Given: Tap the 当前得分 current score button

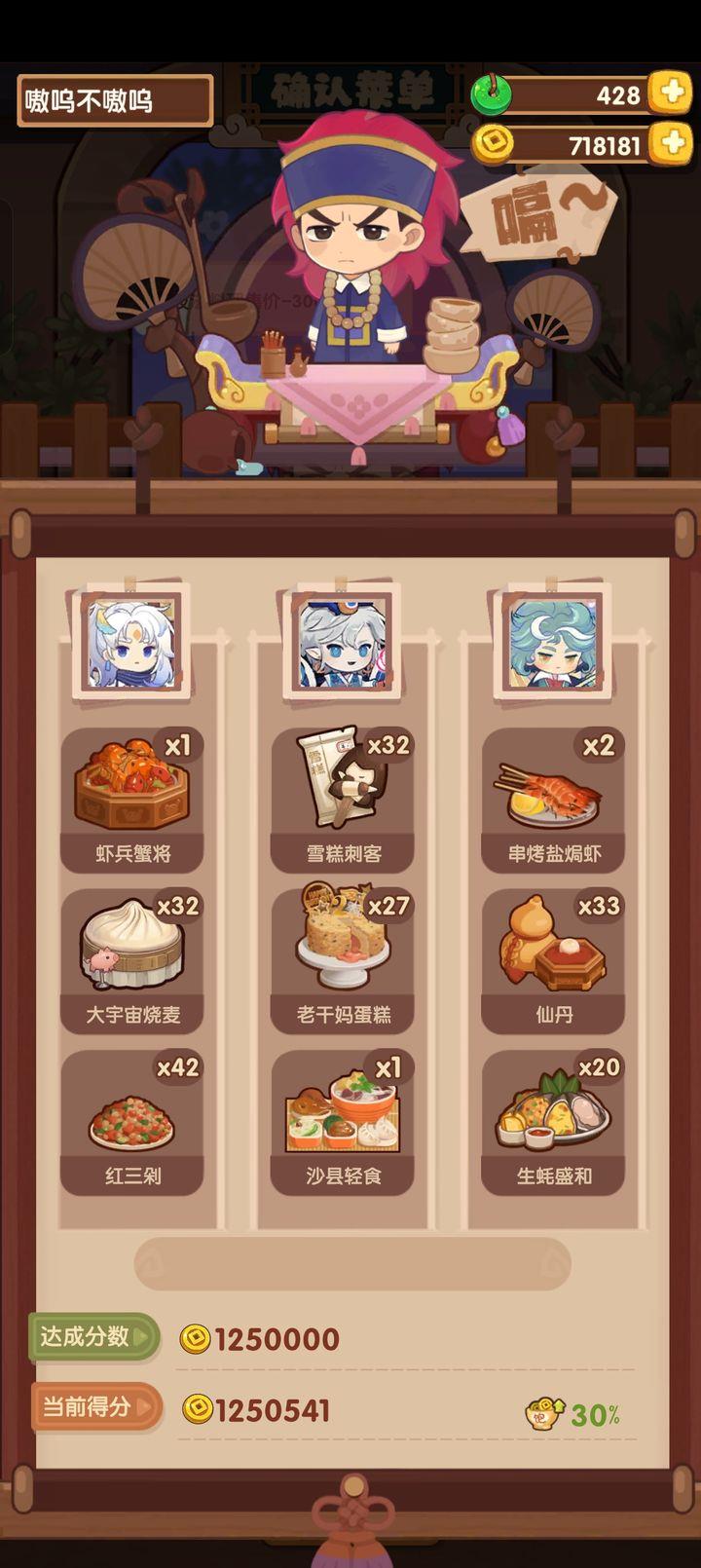Looking at the screenshot, I should tap(95, 1407).
